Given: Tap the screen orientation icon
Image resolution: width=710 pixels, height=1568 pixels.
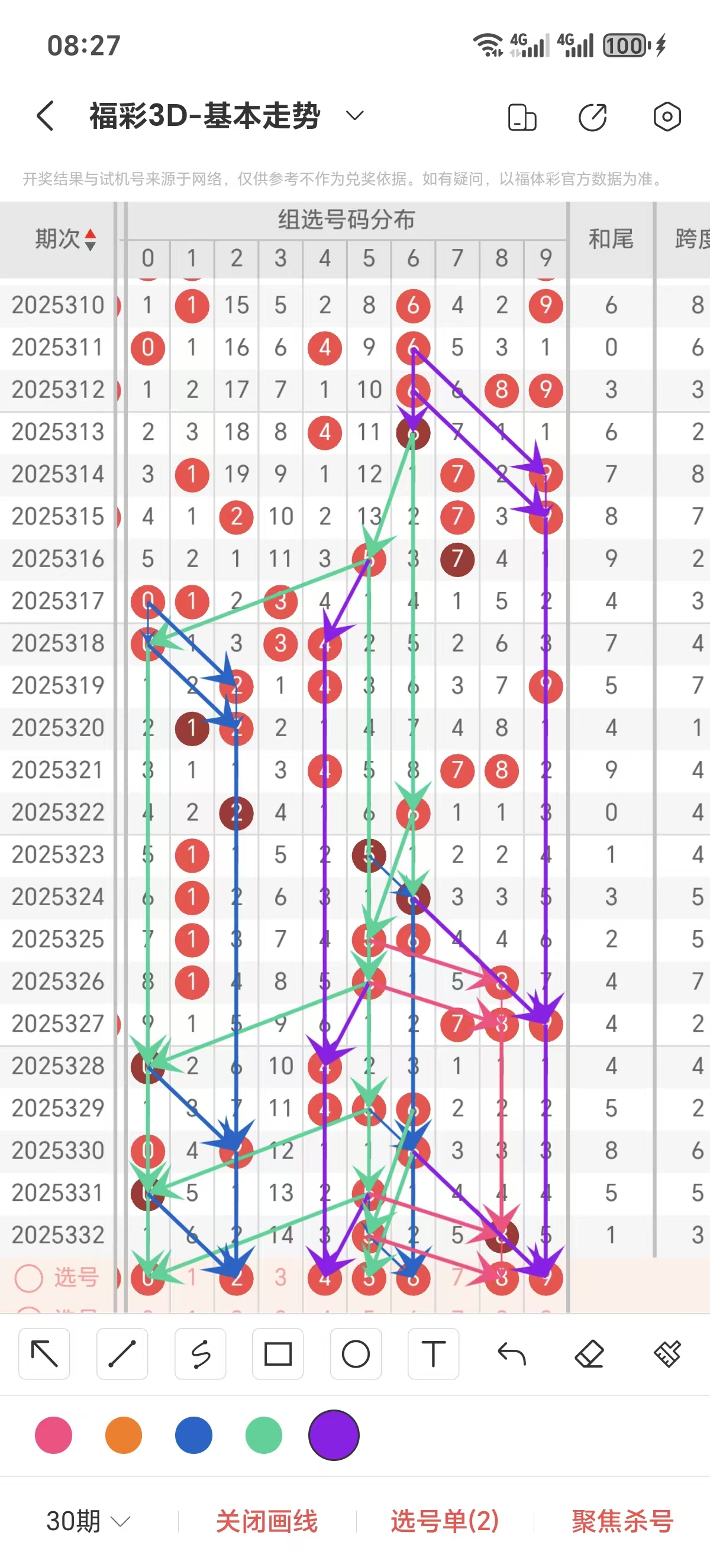Looking at the screenshot, I should tap(522, 117).
